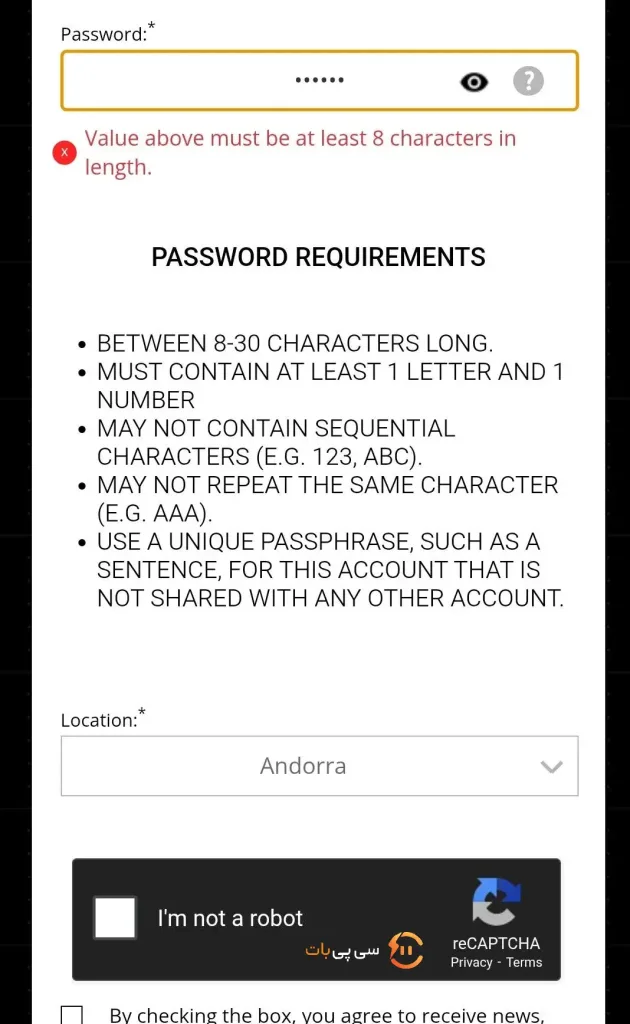Tap the Password input field
The width and height of the screenshot is (630, 1024).
pos(260,81)
